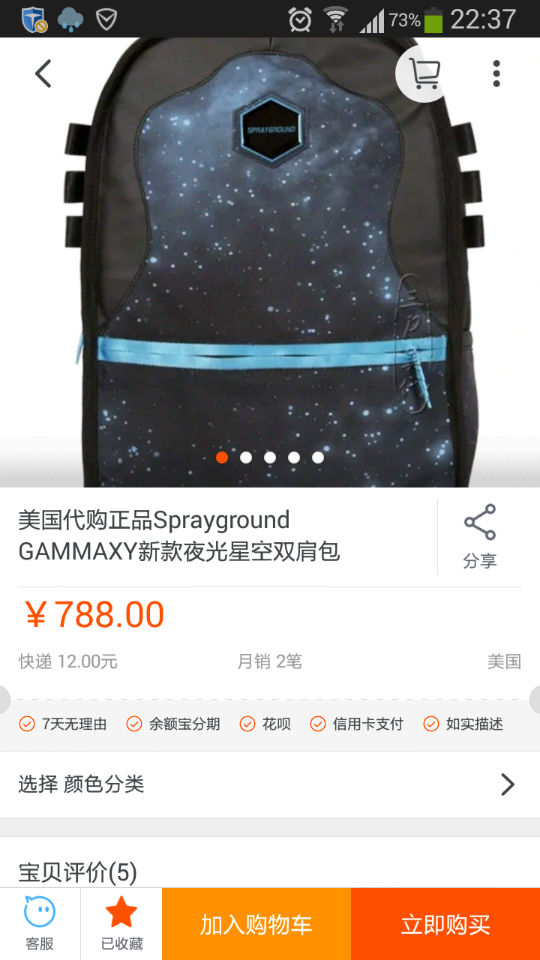This screenshot has width=540, height=960.
Task: Open the 宝贝评价(5) reviews section
Action: point(78,872)
